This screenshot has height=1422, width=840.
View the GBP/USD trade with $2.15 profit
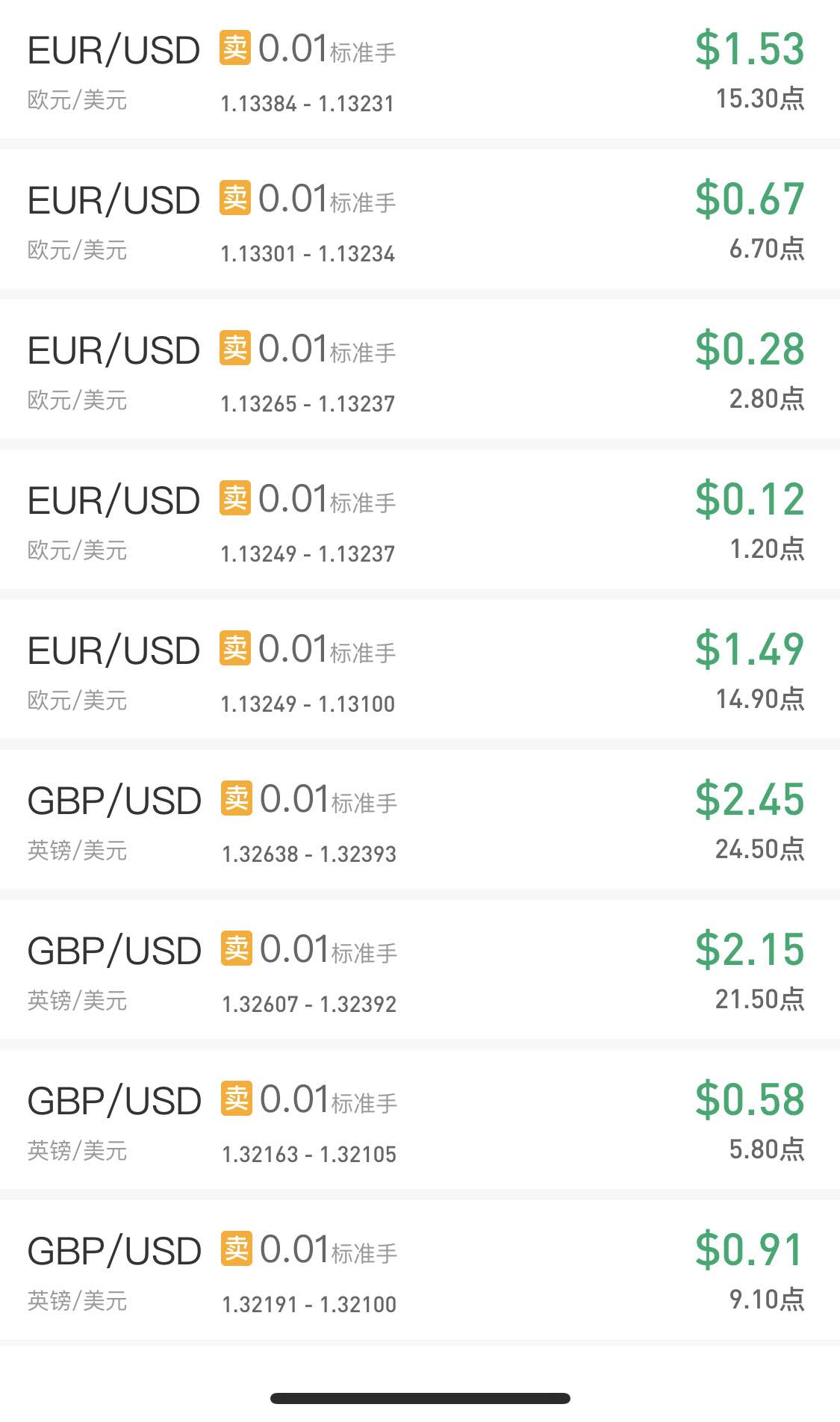click(420, 969)
